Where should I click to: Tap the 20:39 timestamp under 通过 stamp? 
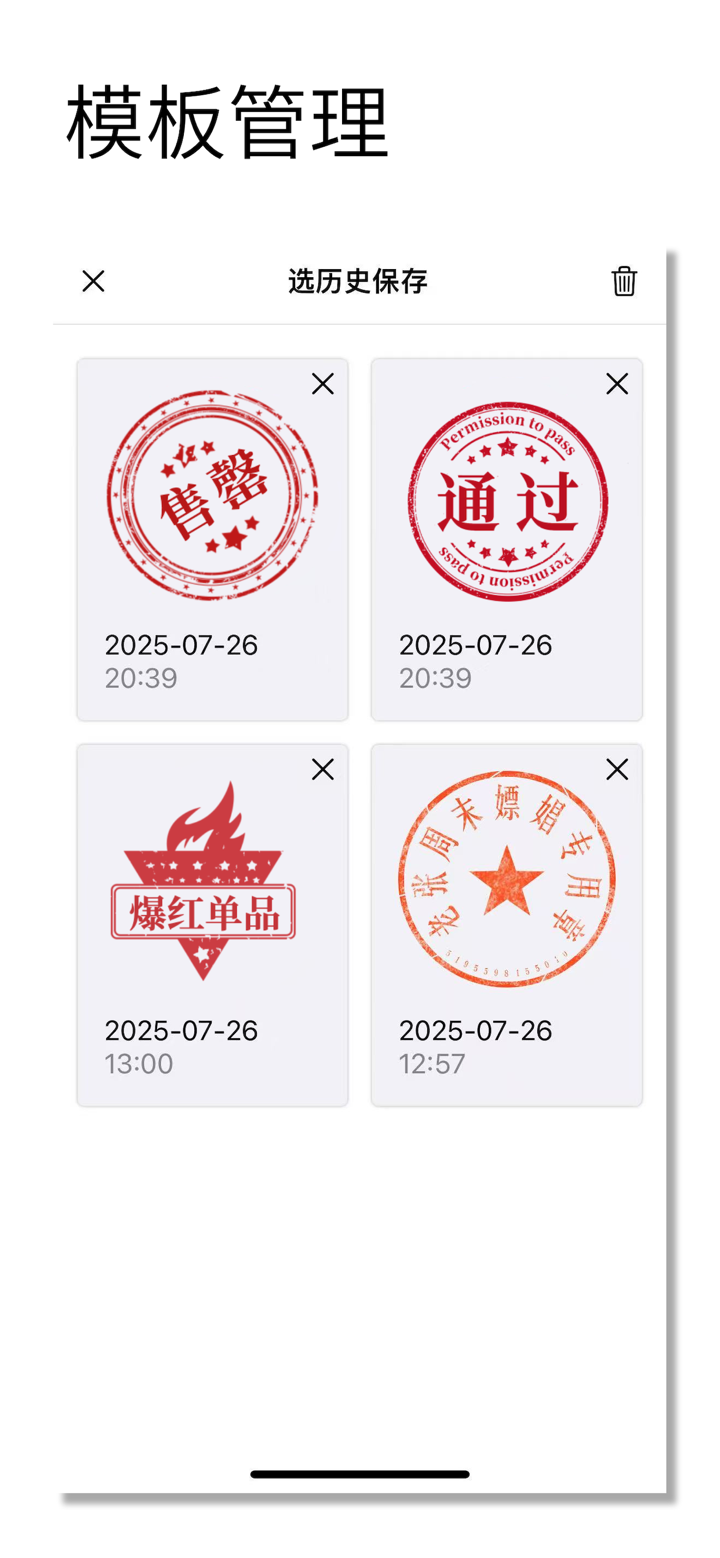[437, 678]
